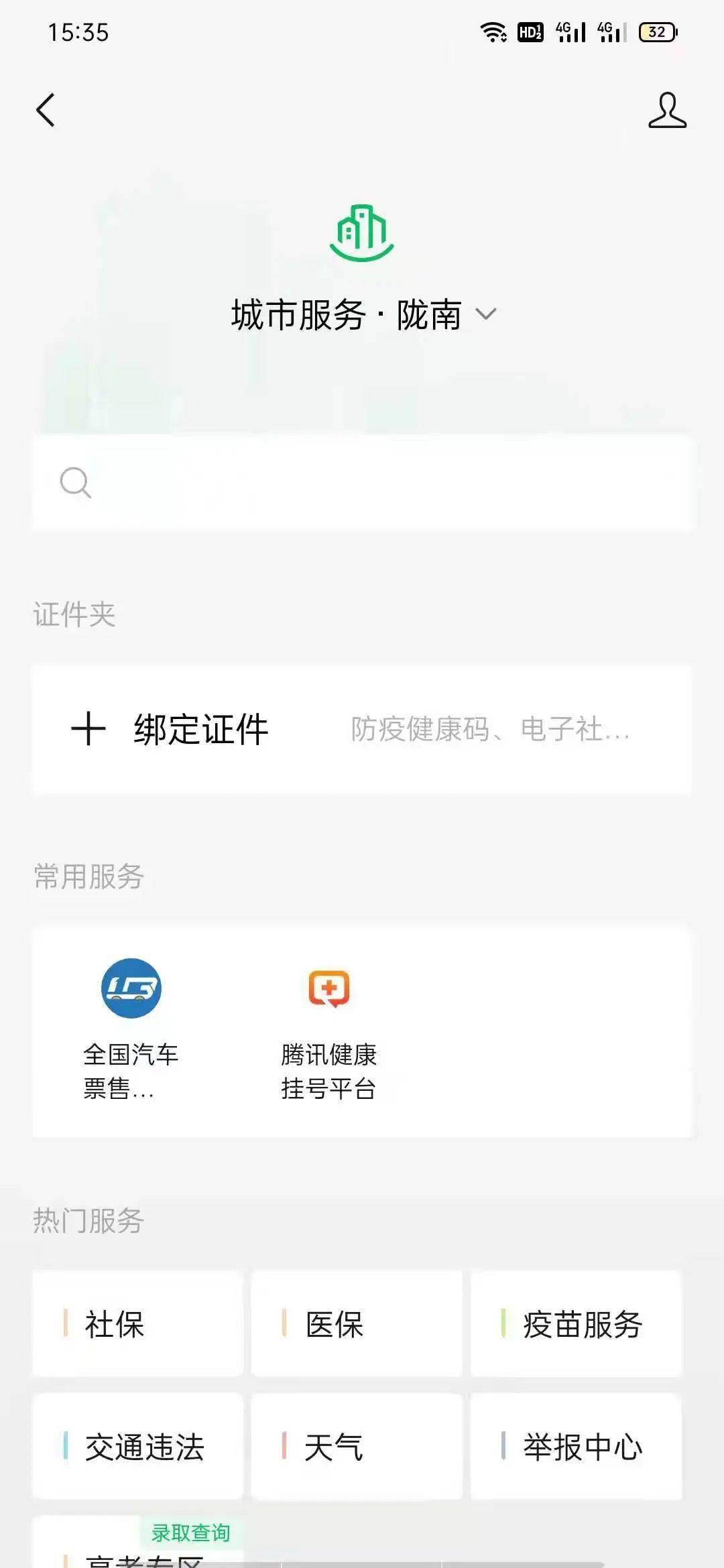
Task: Select the 社保 hot service
Action: pyautogui.click(x=137, y=1324)
